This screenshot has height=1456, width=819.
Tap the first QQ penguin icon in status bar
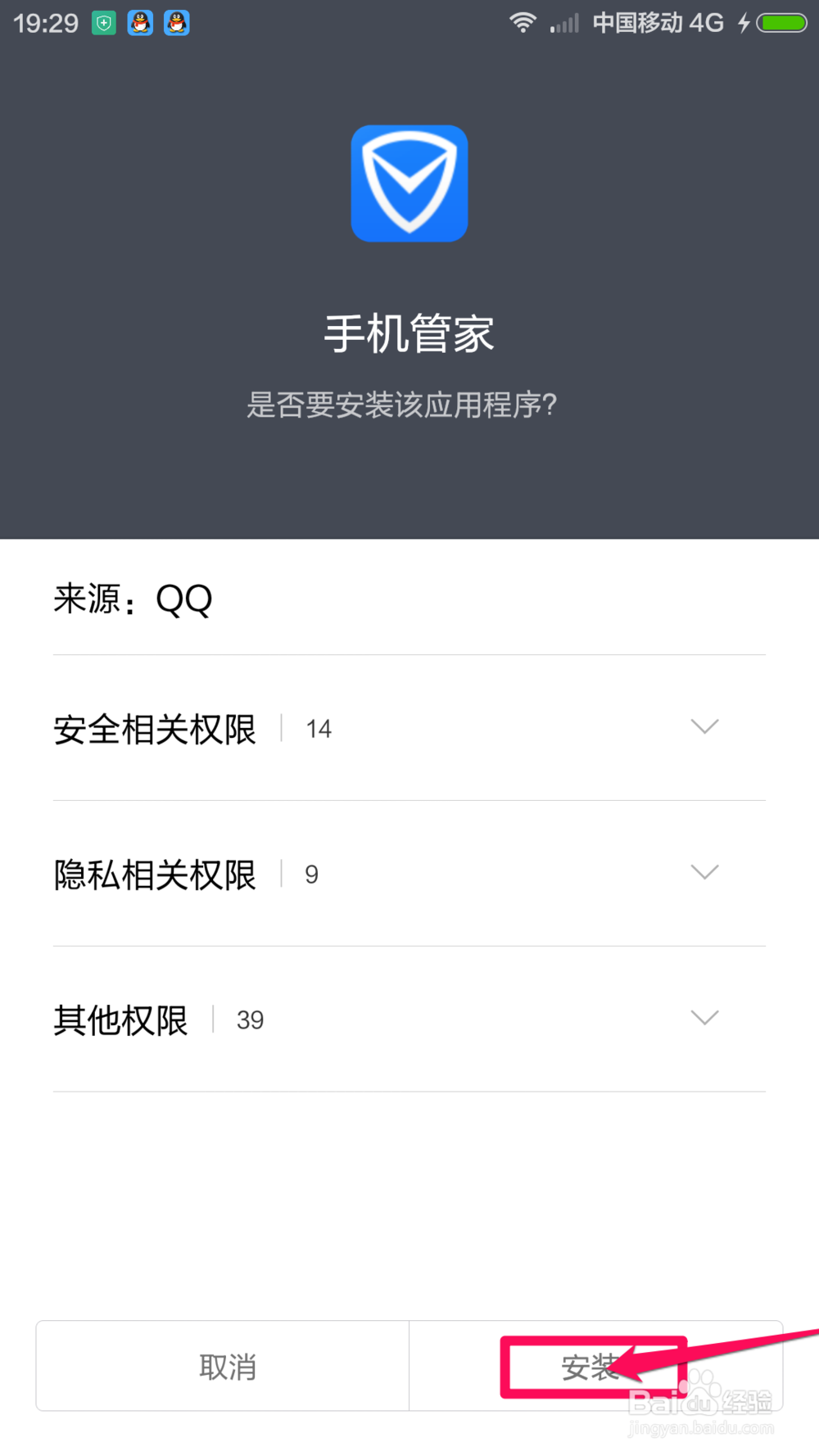point(139,23)
